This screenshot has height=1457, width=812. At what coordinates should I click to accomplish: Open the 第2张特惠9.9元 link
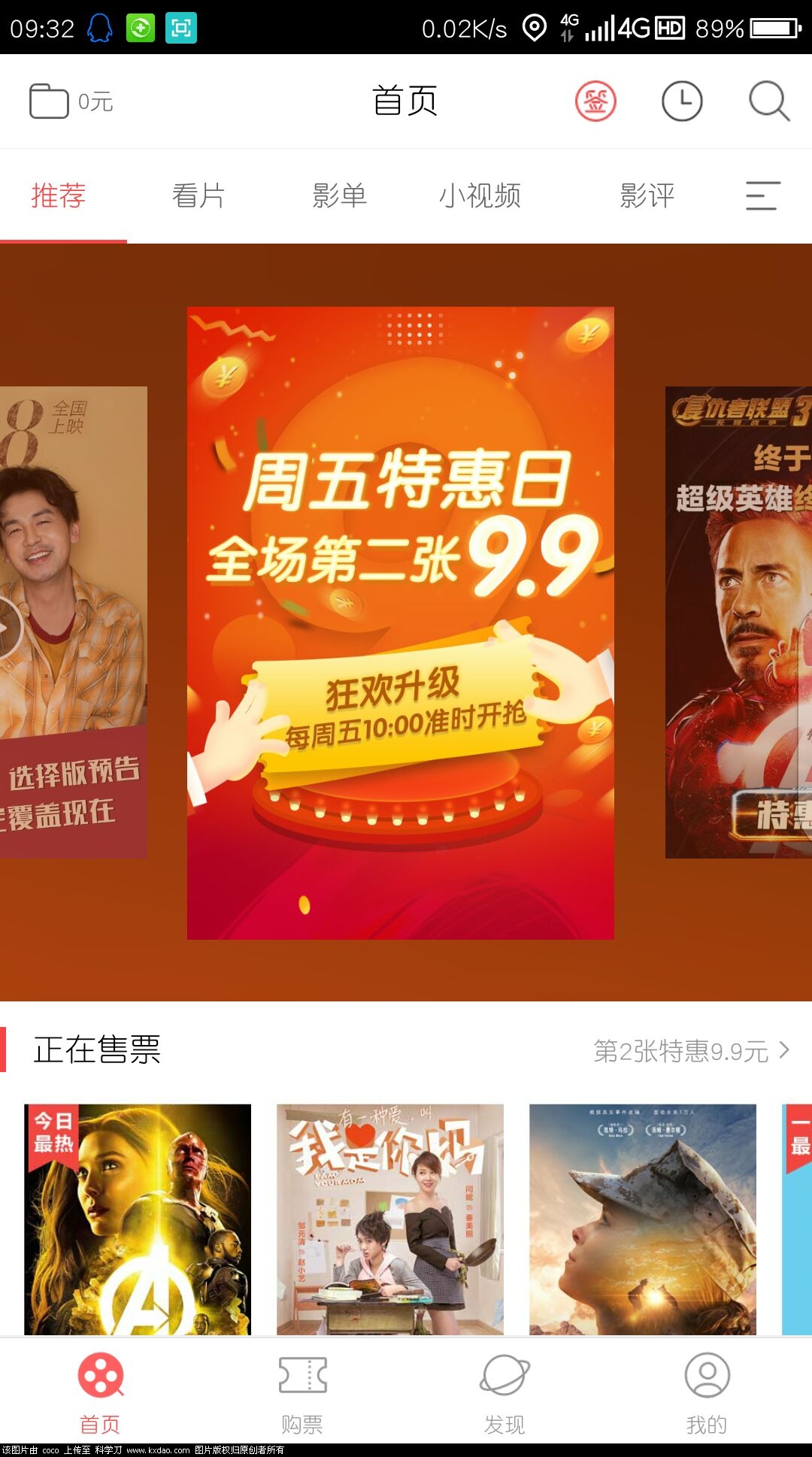coord(690,1050)
